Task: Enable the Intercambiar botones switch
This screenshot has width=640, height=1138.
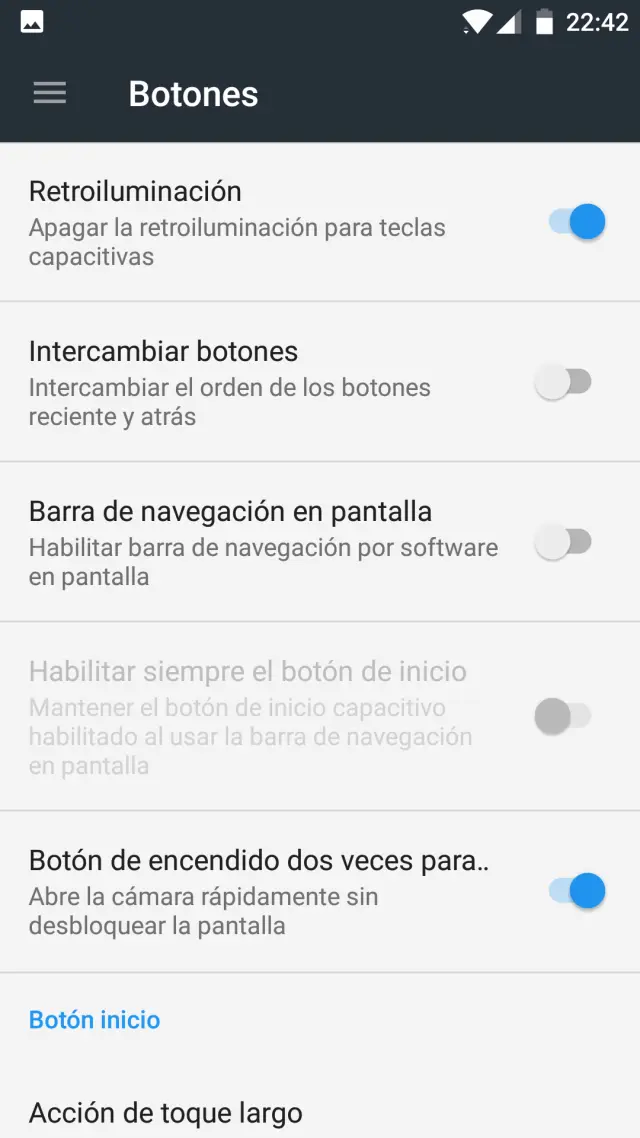Action: click(564, 382)
